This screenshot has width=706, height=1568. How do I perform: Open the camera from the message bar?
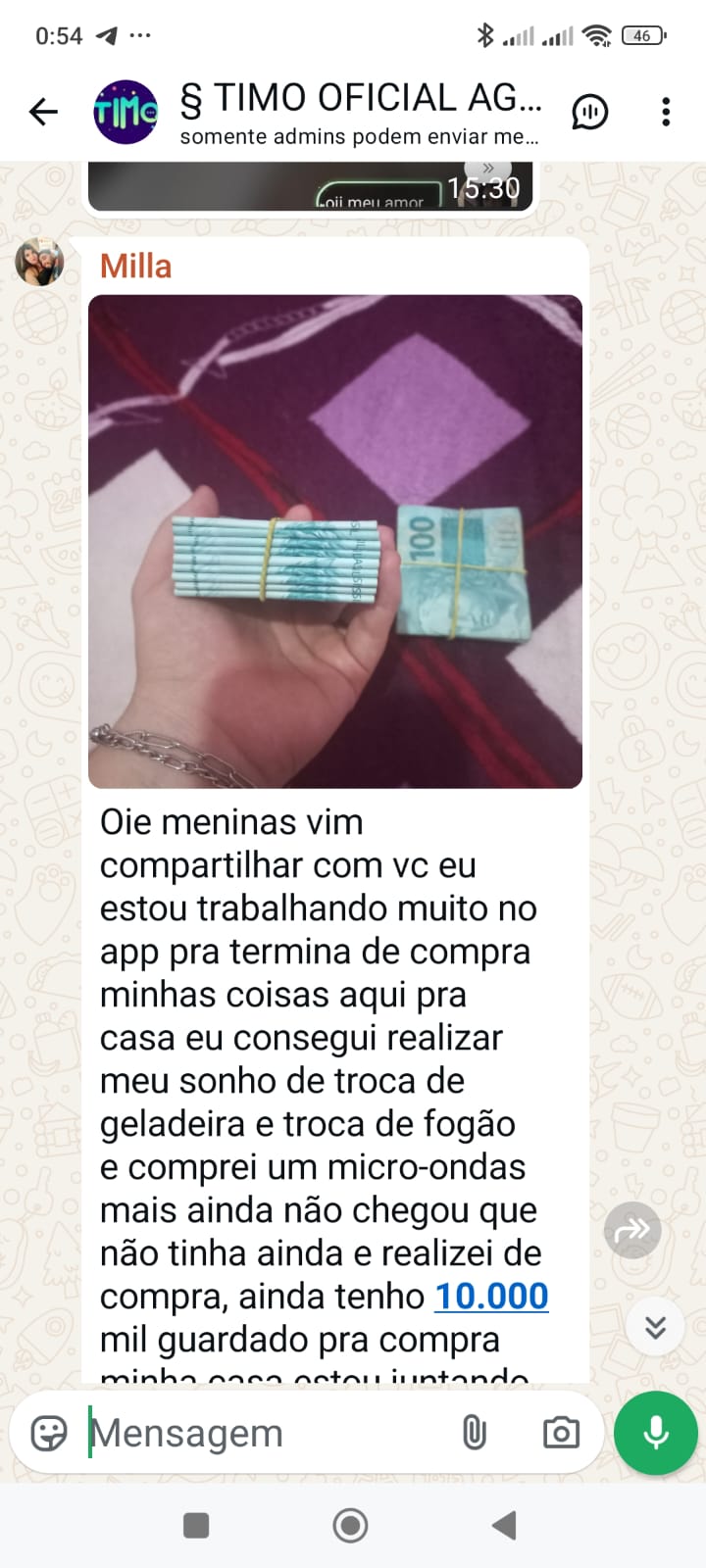coord(561,1433)
